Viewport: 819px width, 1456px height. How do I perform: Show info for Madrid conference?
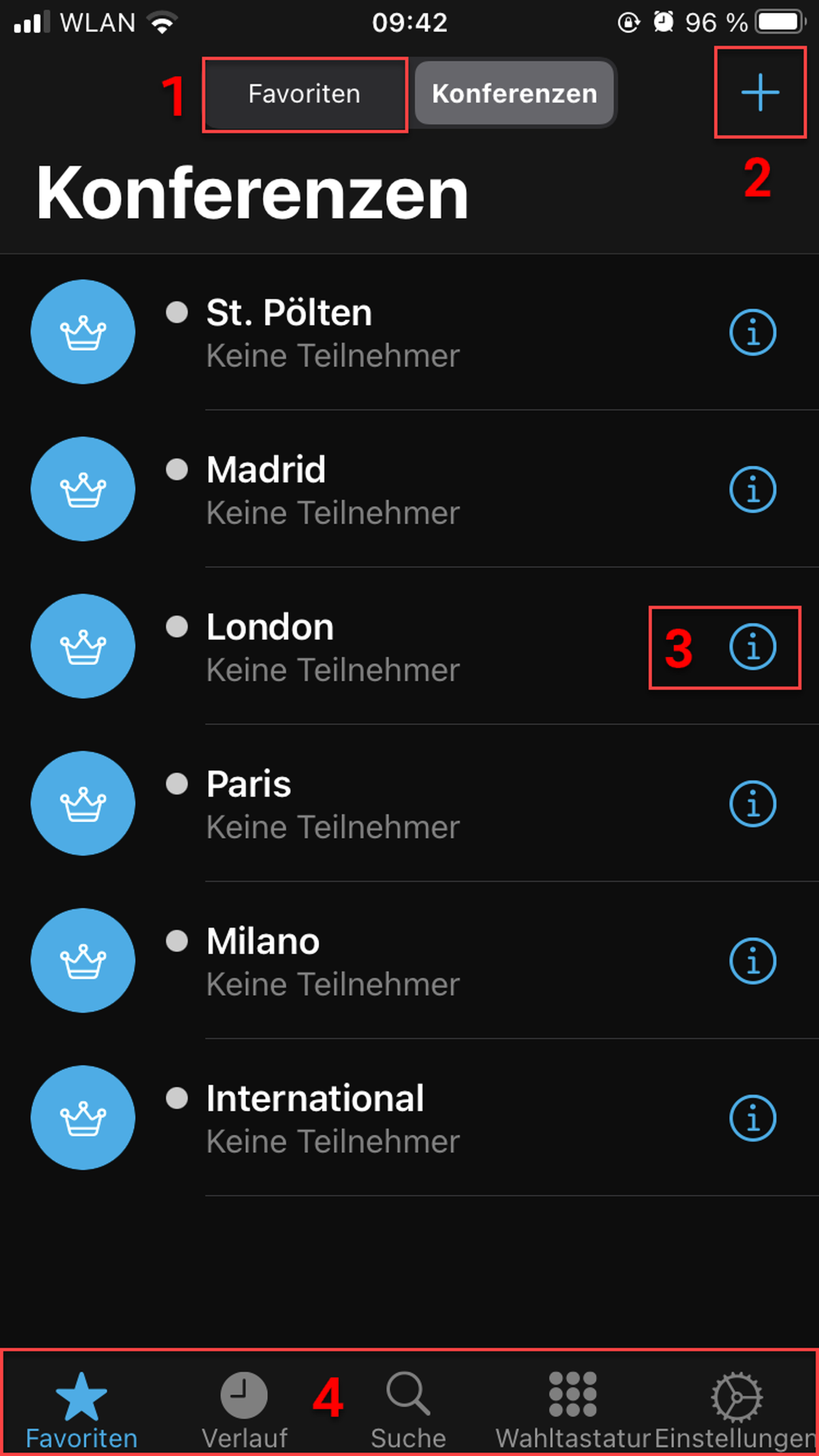(x=752, y=490)
